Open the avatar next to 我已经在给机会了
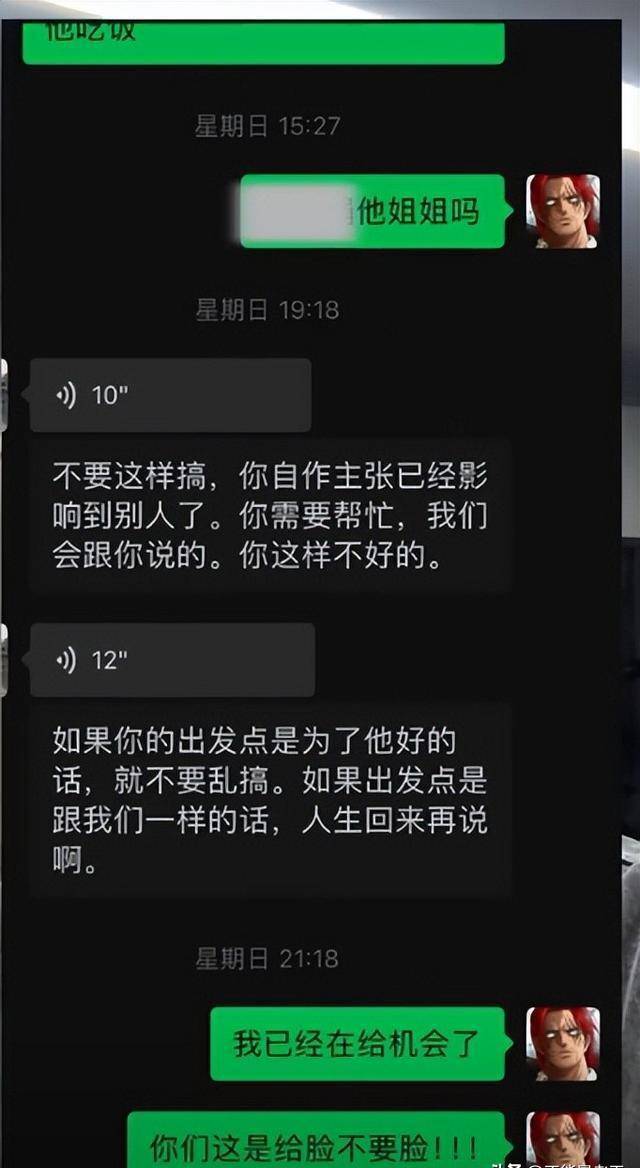 pyautogui.click(x=563, y=1044)
